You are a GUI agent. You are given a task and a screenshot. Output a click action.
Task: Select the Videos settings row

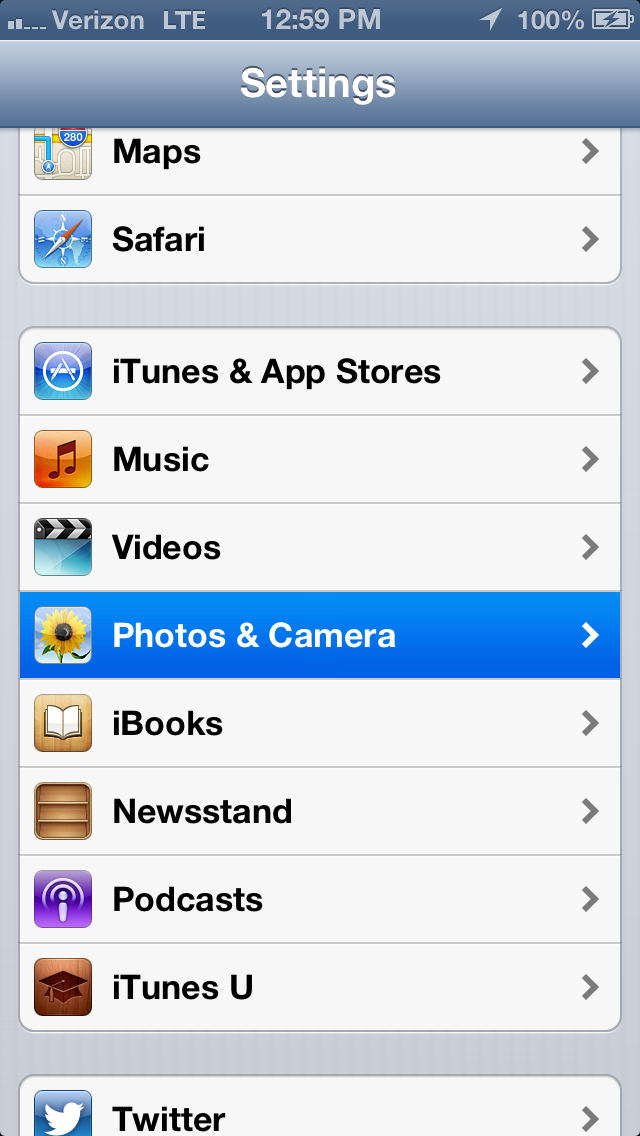pos(320,548)
